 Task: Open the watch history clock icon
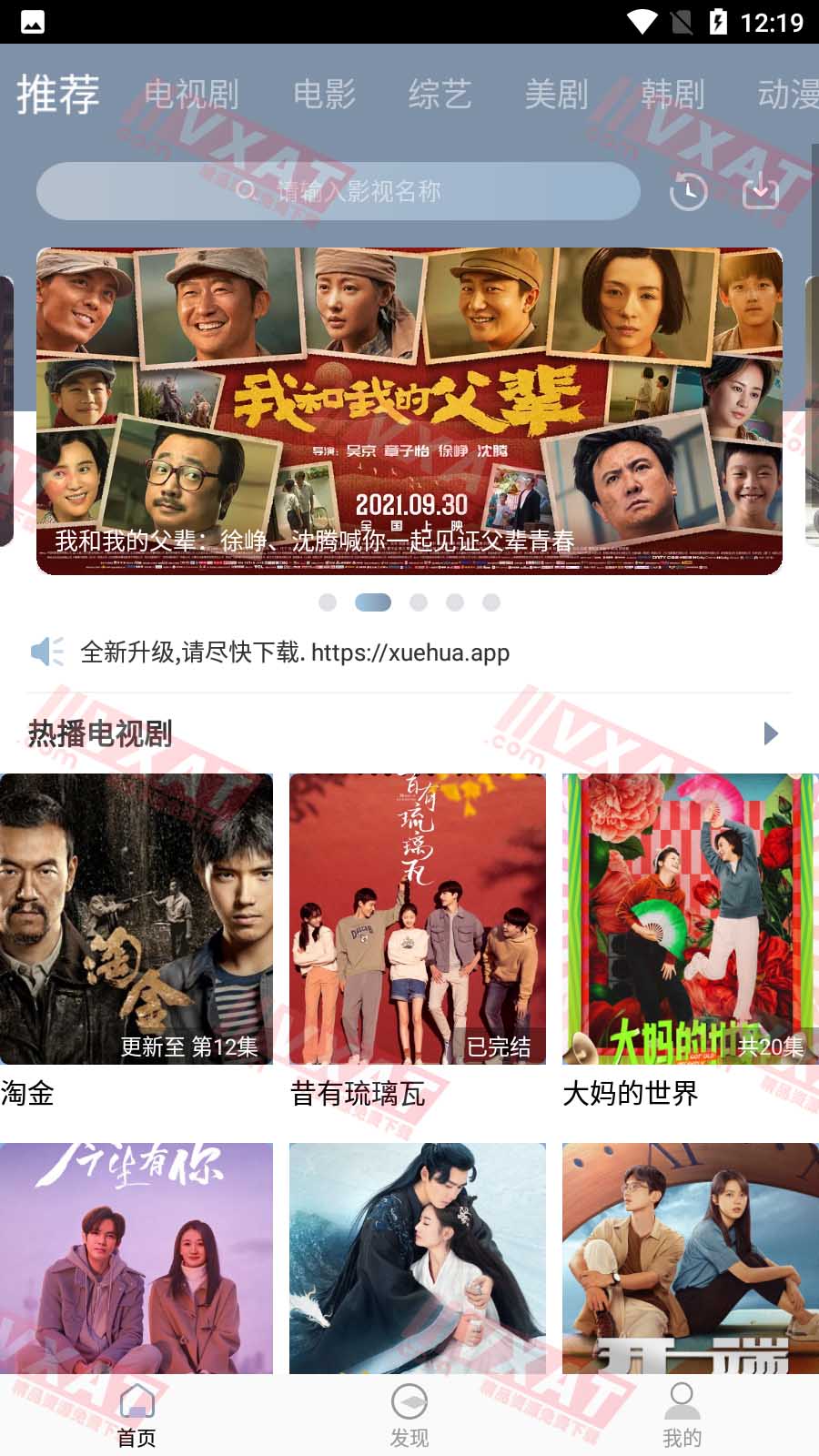[x=688, y=191]
